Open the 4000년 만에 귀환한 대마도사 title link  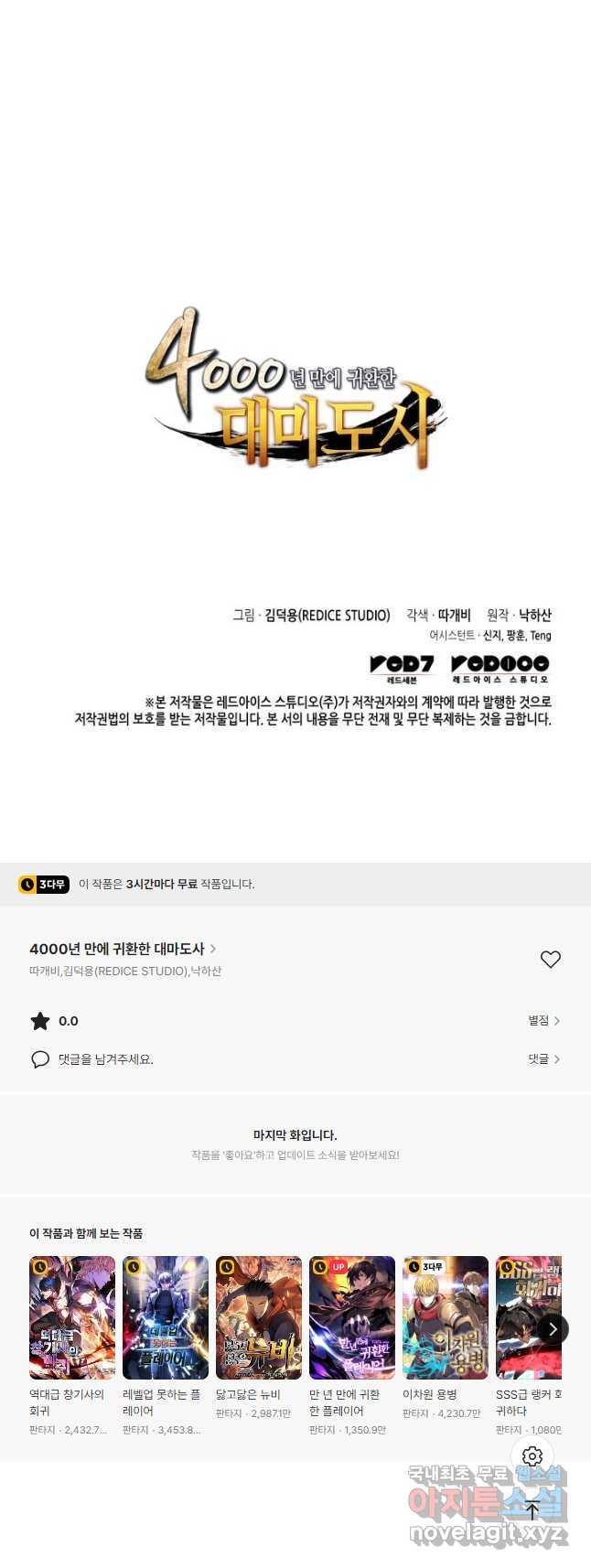pyautogui.click(x=123, y=949)
